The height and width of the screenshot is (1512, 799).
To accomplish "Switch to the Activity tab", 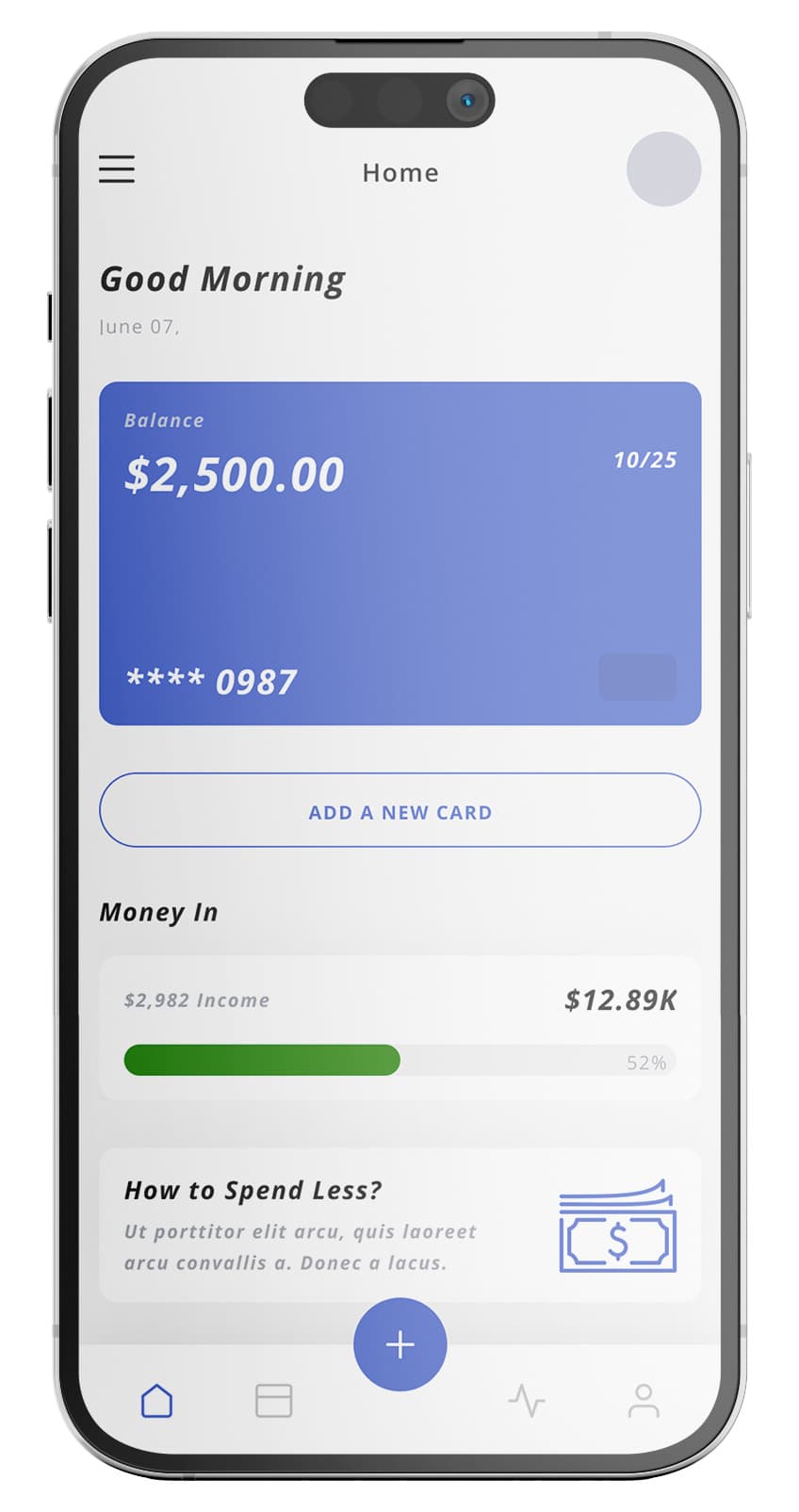I will (x=527, y=1401).
